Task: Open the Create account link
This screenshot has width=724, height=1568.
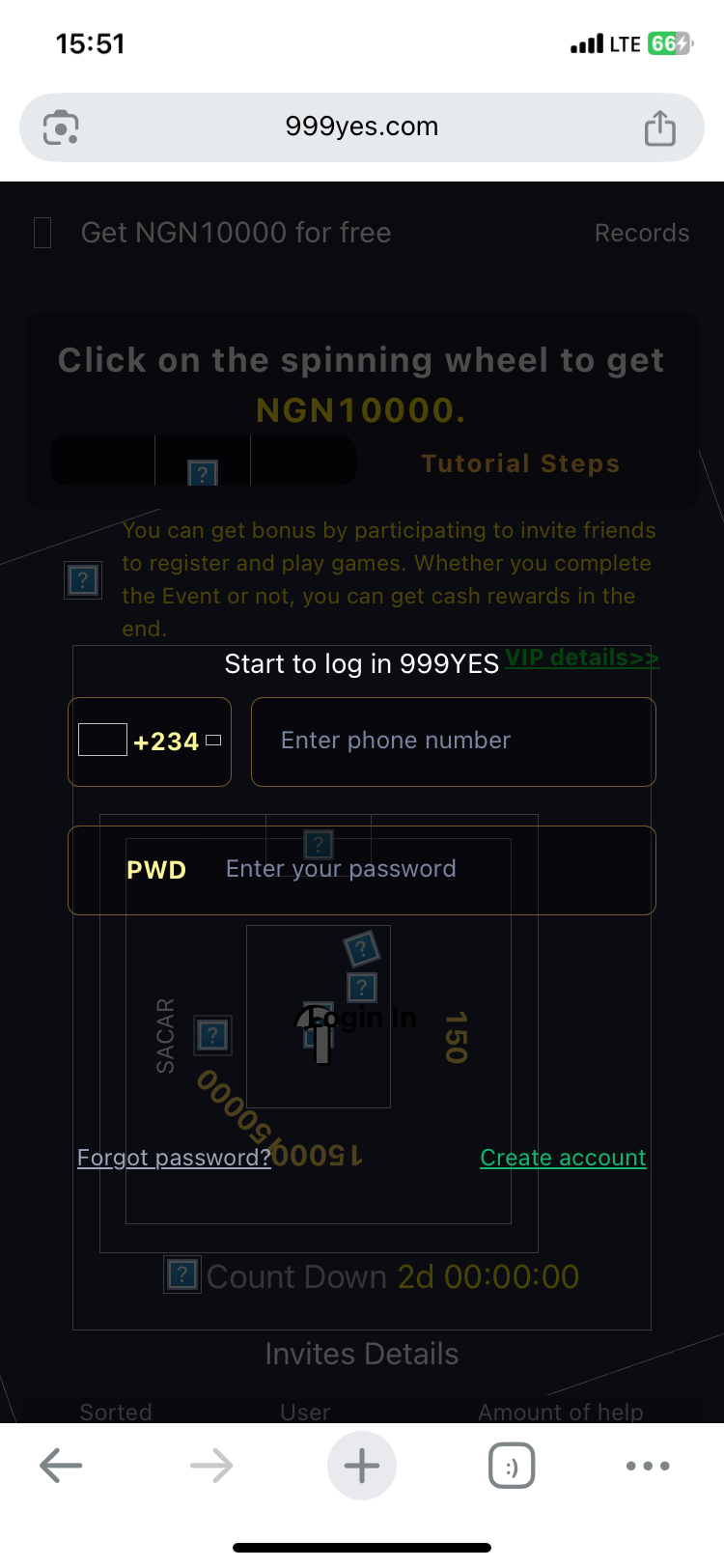Action: pos(563,1158)
